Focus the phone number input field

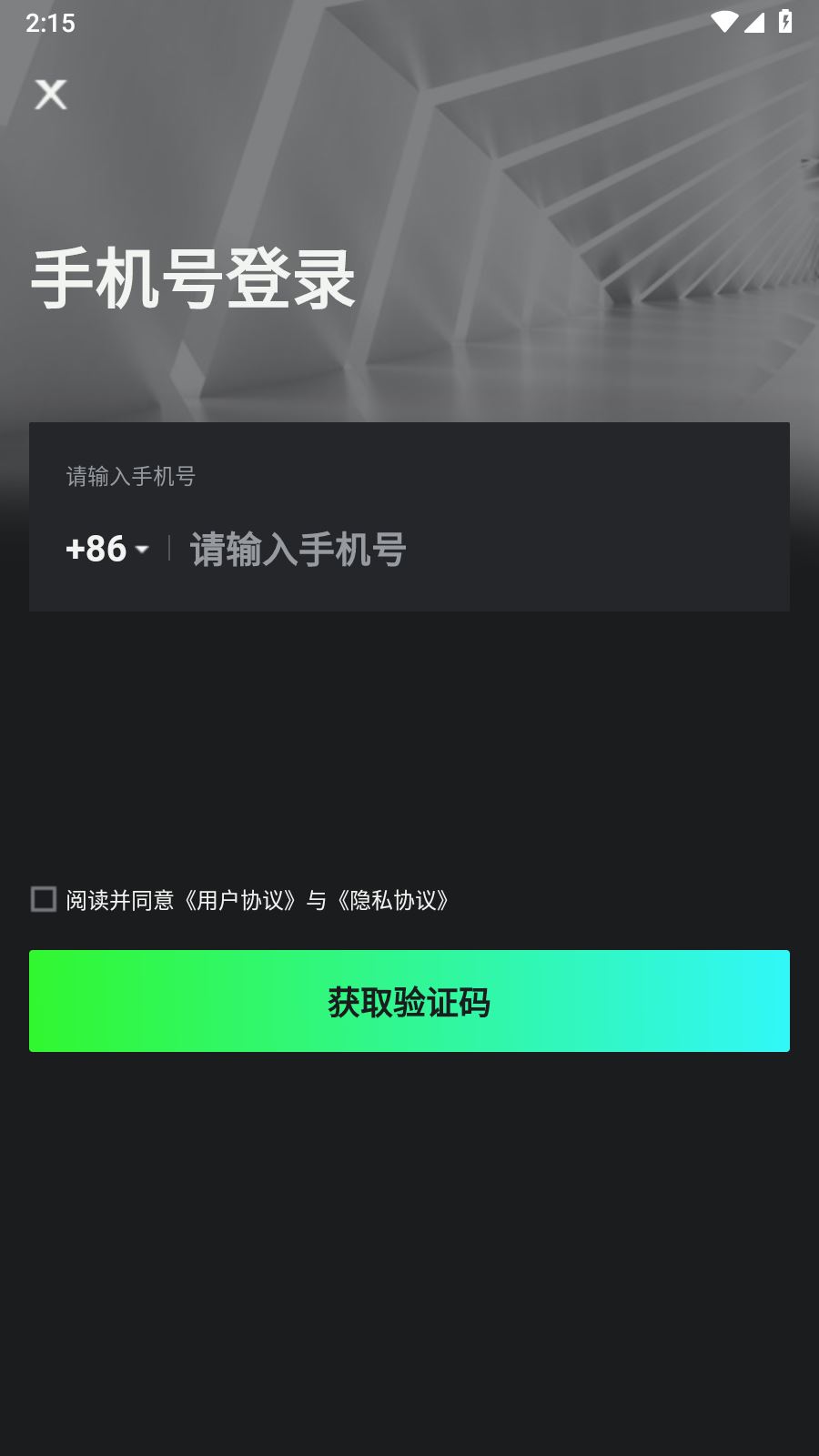(x=482, y=550)
